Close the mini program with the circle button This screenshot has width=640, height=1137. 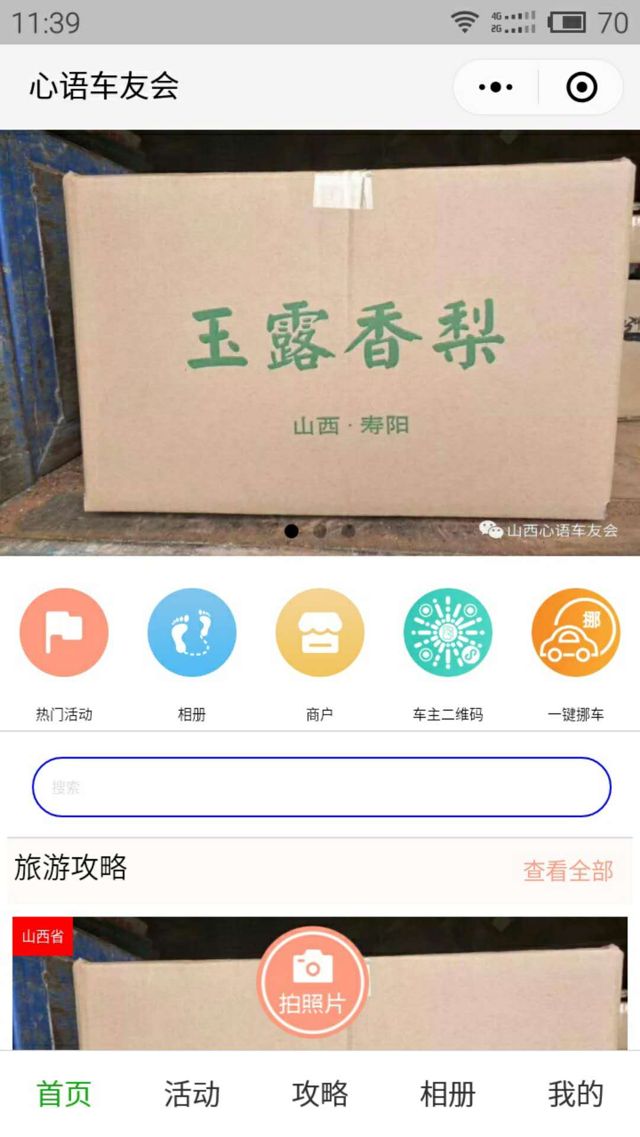tap(581, 88)
